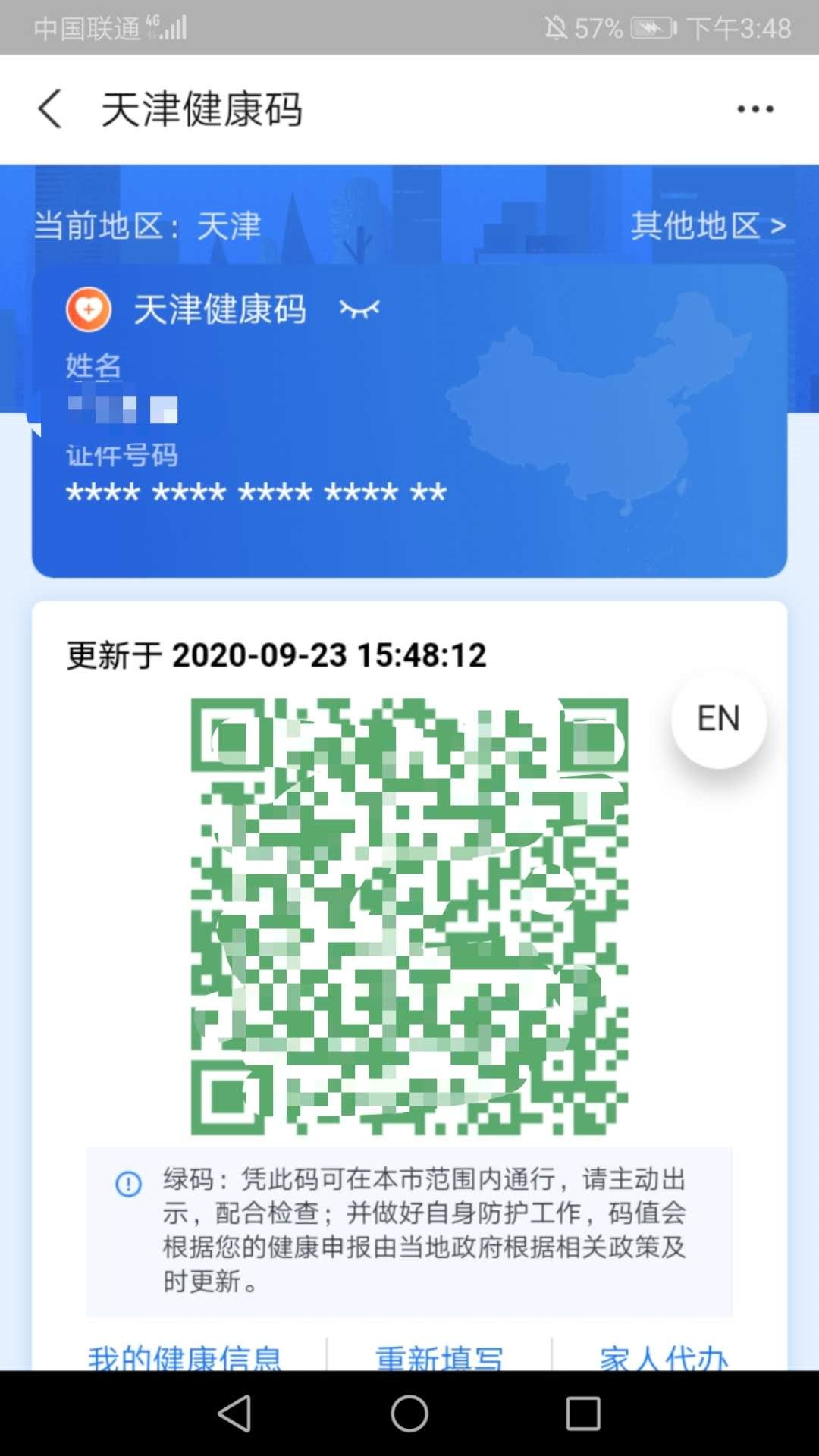The image size is (819, 1456).
Task: Tap the system home button
Action: click(x=409, y=1414)
